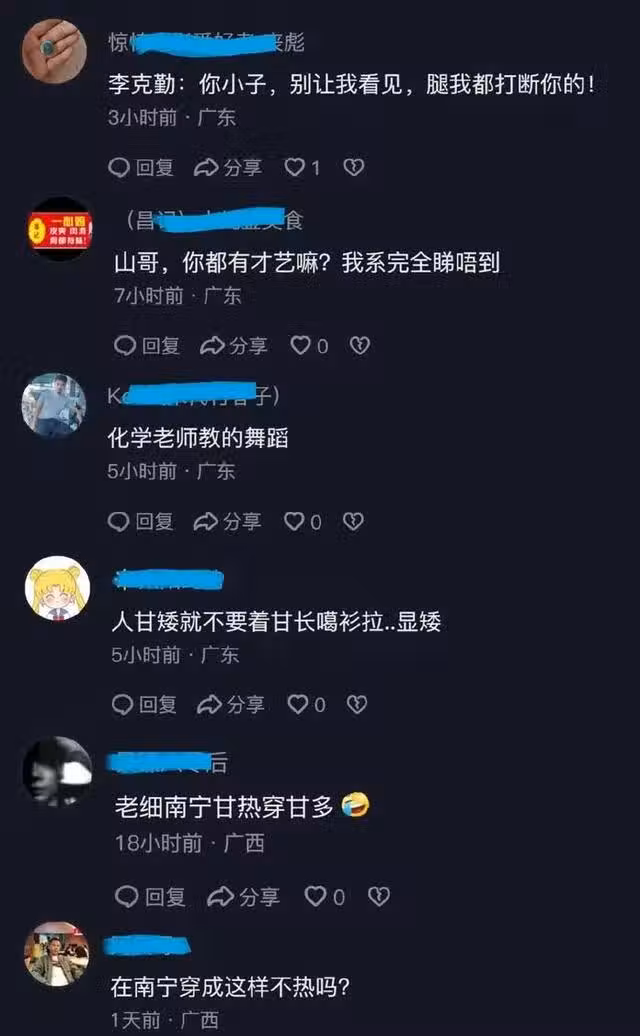Reply to the 老细南宁甘热穿甘多 comment
The height and width of the screenshot is (1036, 640).
pyautogui.click(x=150, y=897)
